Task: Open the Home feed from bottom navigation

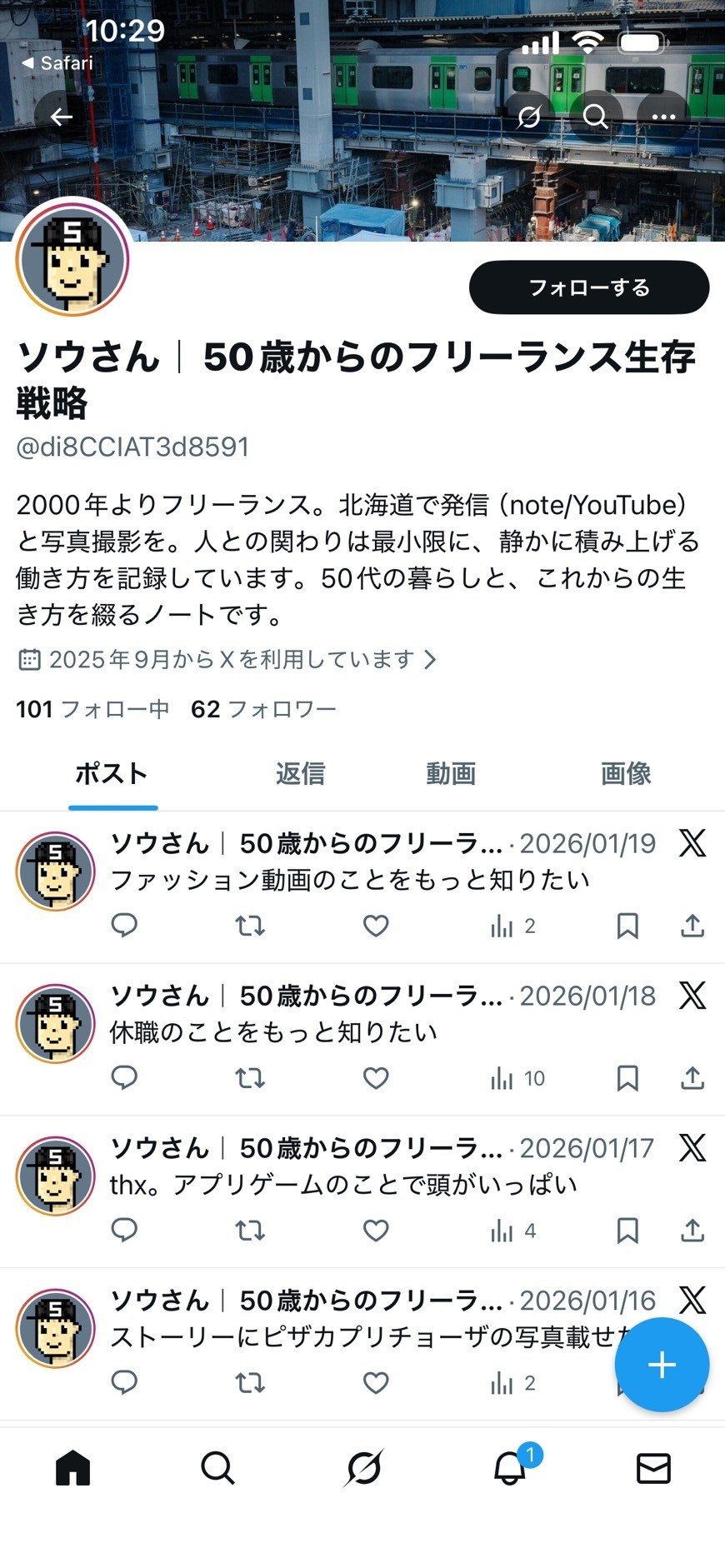Action: pyautogui.click(x=73, y=1469)
